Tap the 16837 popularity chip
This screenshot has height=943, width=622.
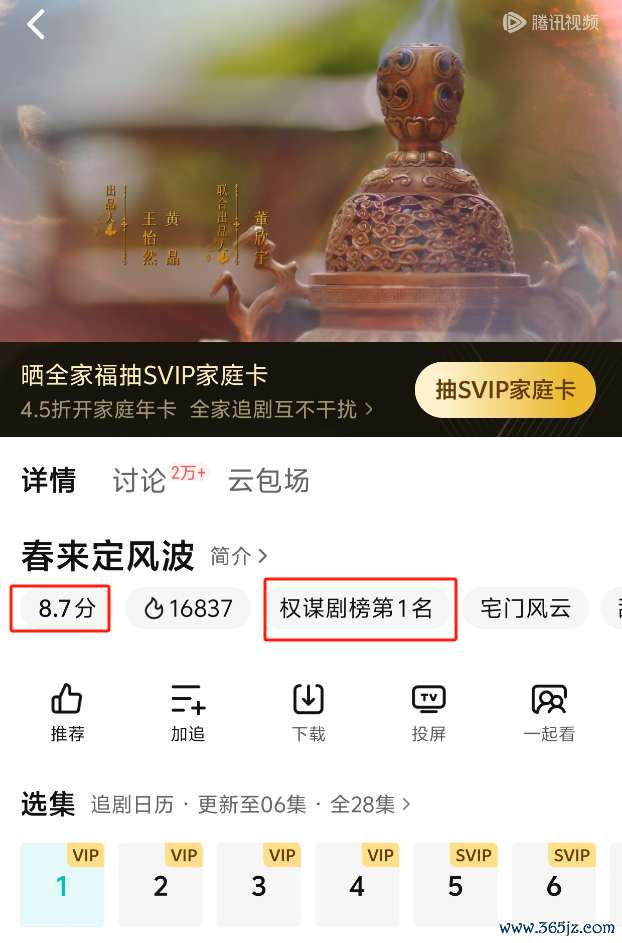pyautogui.click(x=188, y=608)
